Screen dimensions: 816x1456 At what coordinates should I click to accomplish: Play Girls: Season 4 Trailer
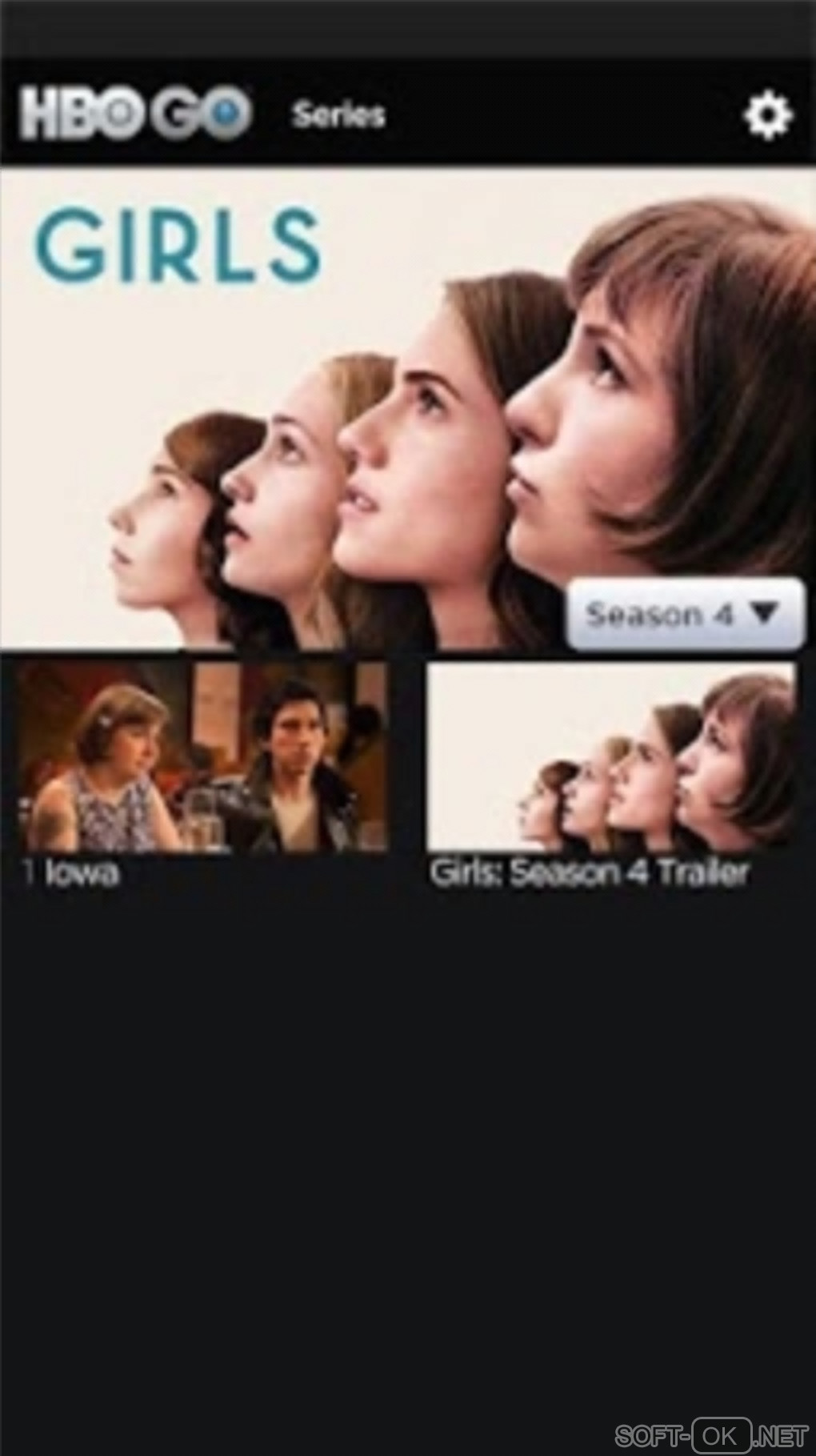pos(611,756)
